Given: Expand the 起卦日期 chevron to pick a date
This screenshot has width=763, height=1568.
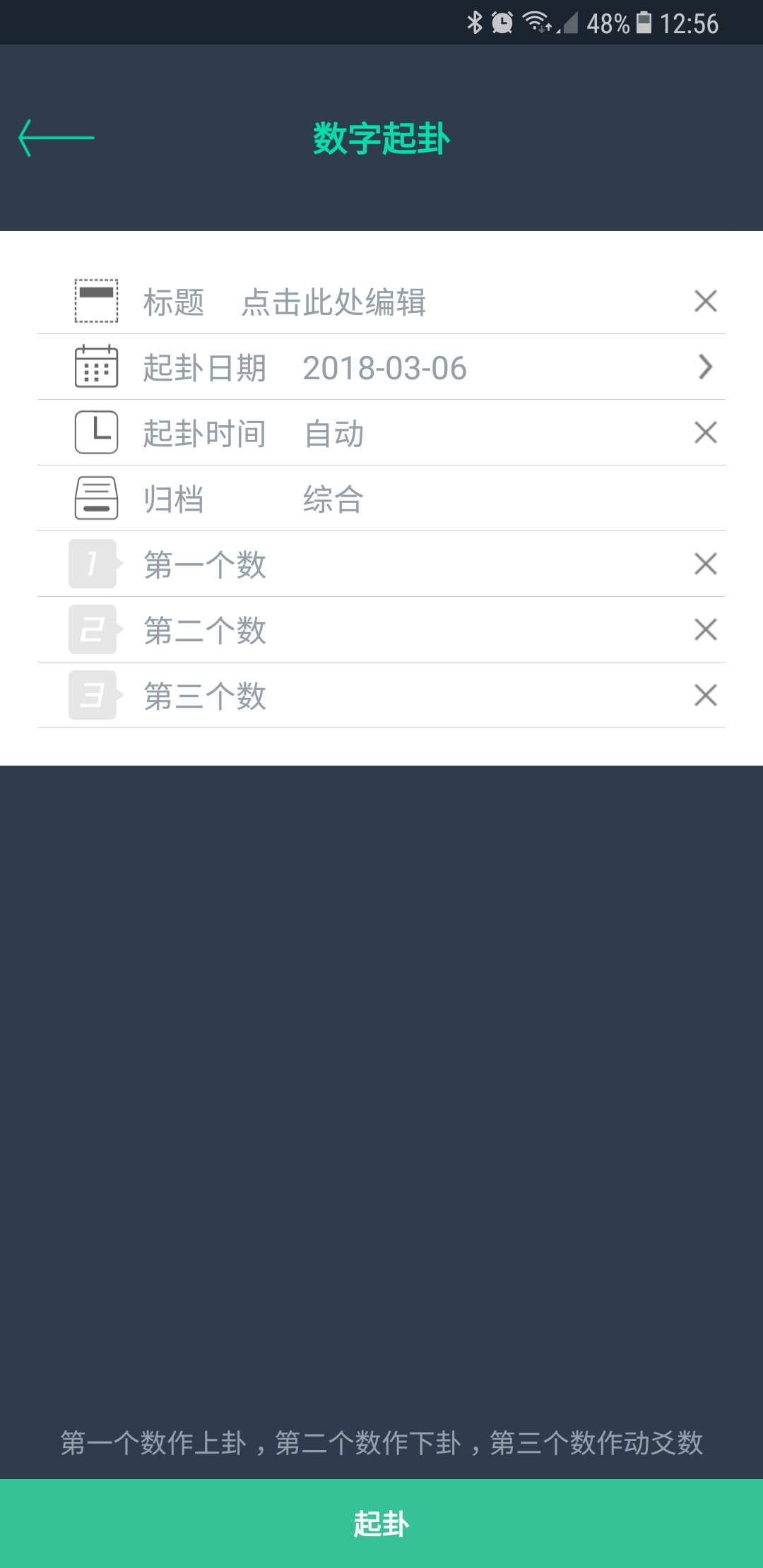Looking at the screenshot, I should pos(704,367).
